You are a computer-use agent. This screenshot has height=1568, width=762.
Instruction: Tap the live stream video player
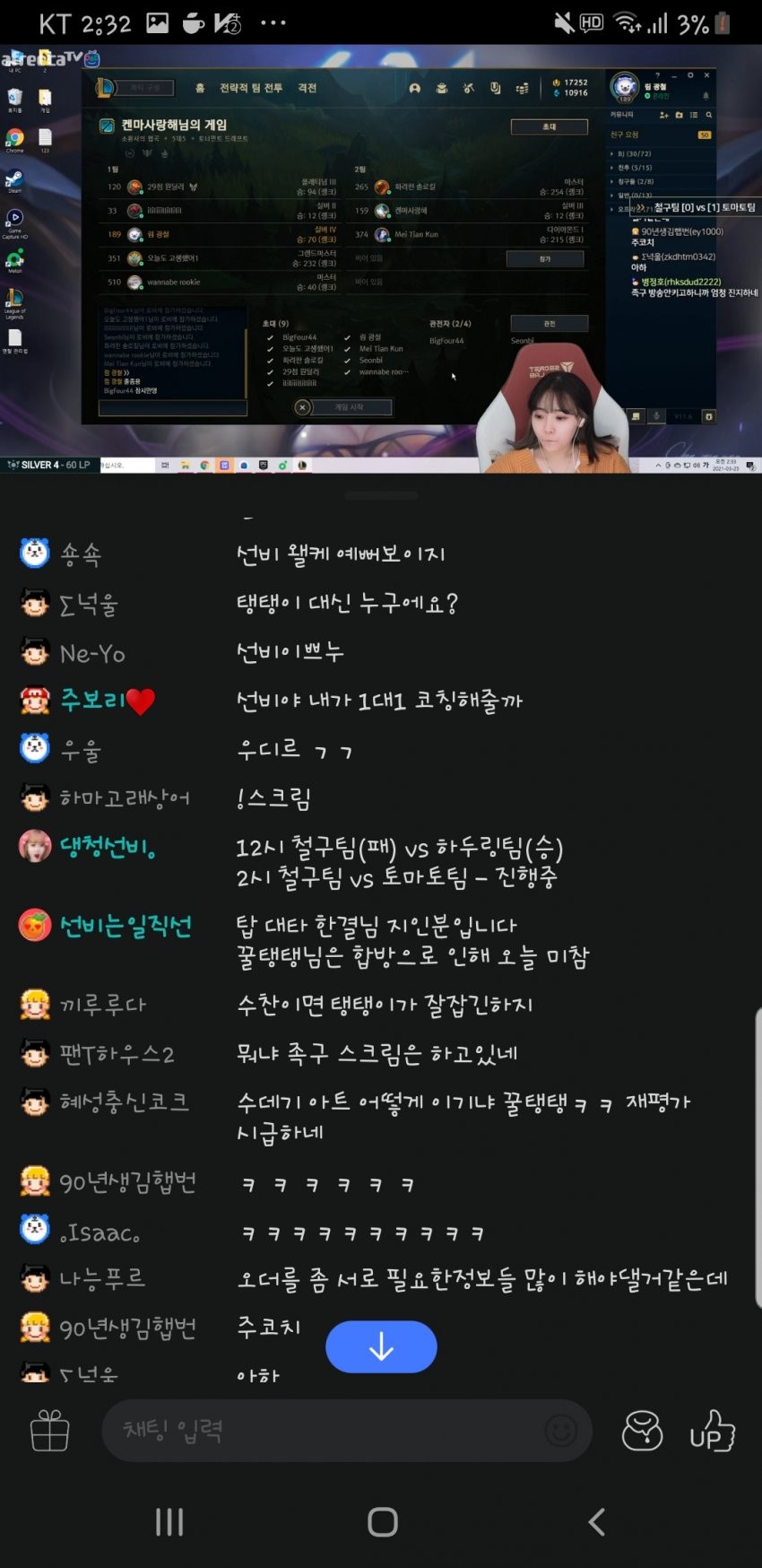[x=381, y=258]
